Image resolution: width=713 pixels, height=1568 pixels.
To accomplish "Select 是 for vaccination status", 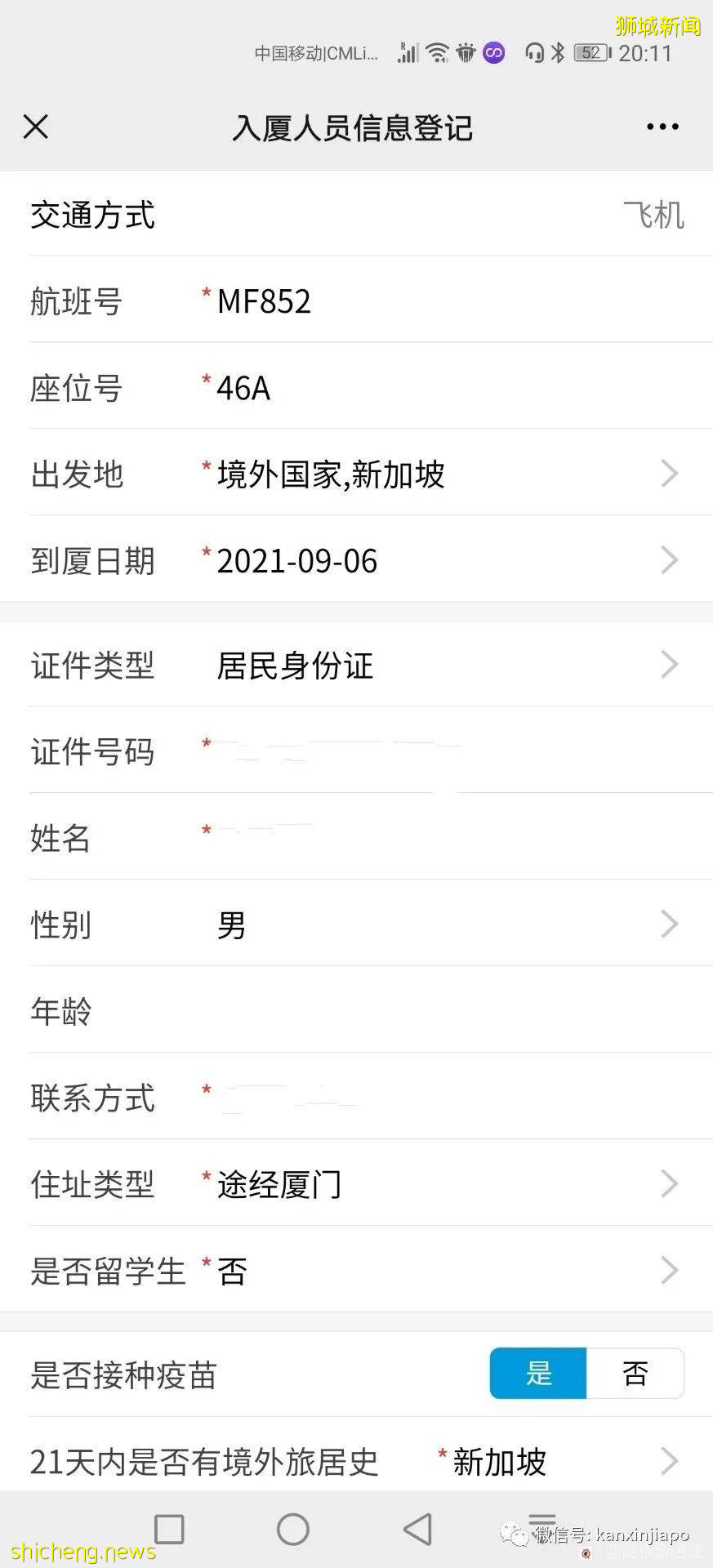I will pos(539,1374).
